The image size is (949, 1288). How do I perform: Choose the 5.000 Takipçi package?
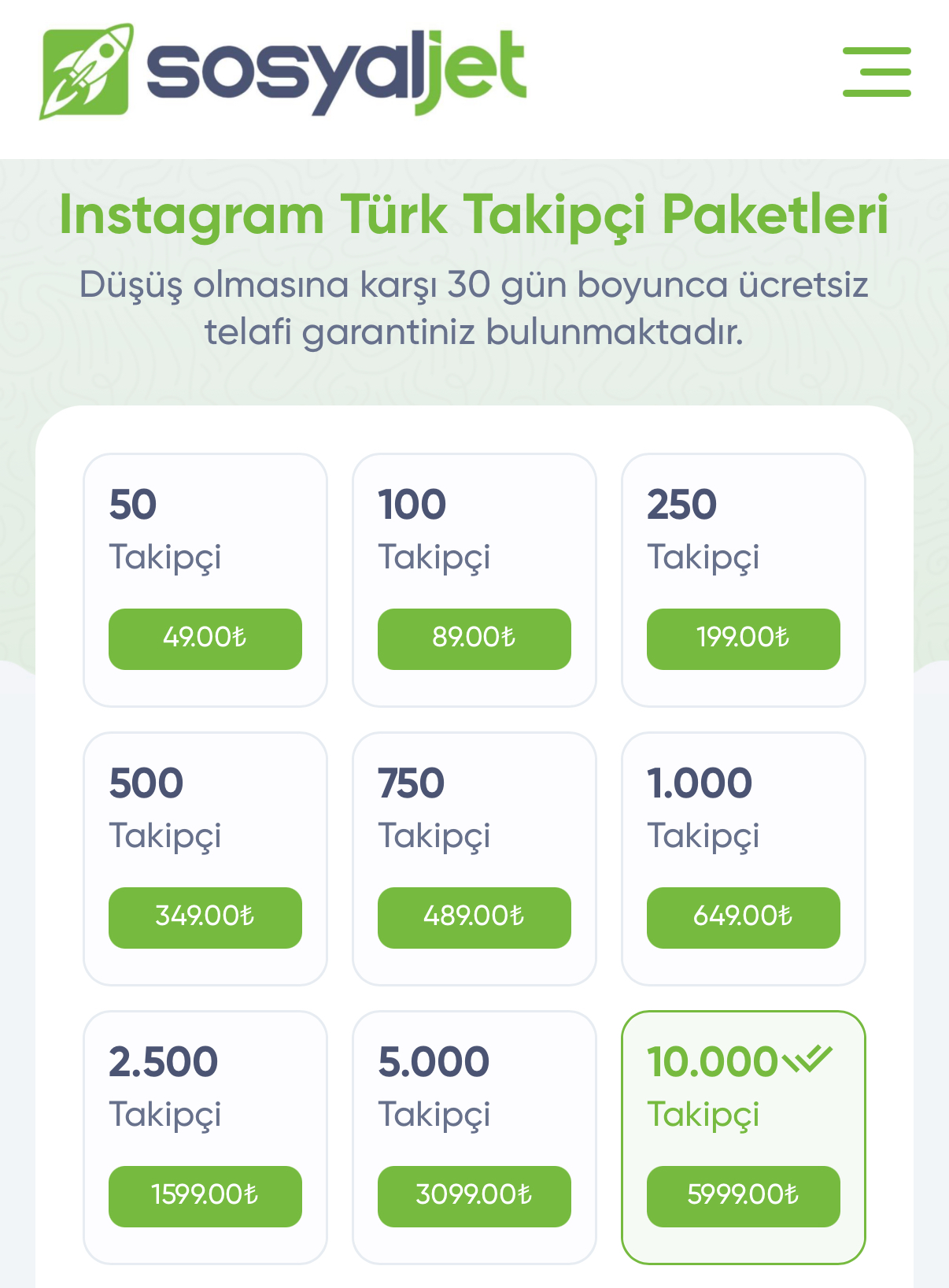(x=474, y=1138)
